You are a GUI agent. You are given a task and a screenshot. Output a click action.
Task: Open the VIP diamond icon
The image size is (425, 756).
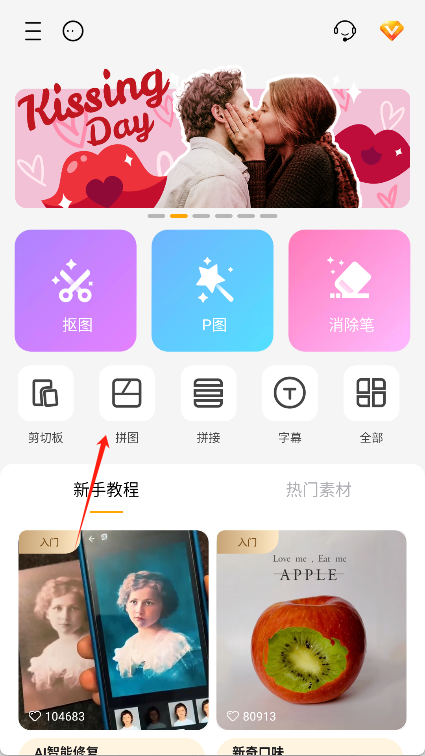tap(391, 31)
